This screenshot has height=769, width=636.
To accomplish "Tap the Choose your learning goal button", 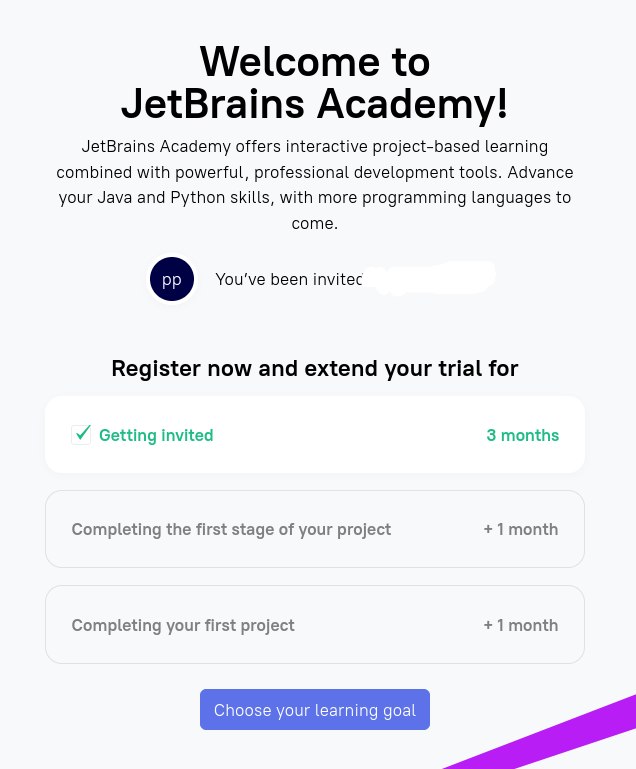I will pos(314,710).
